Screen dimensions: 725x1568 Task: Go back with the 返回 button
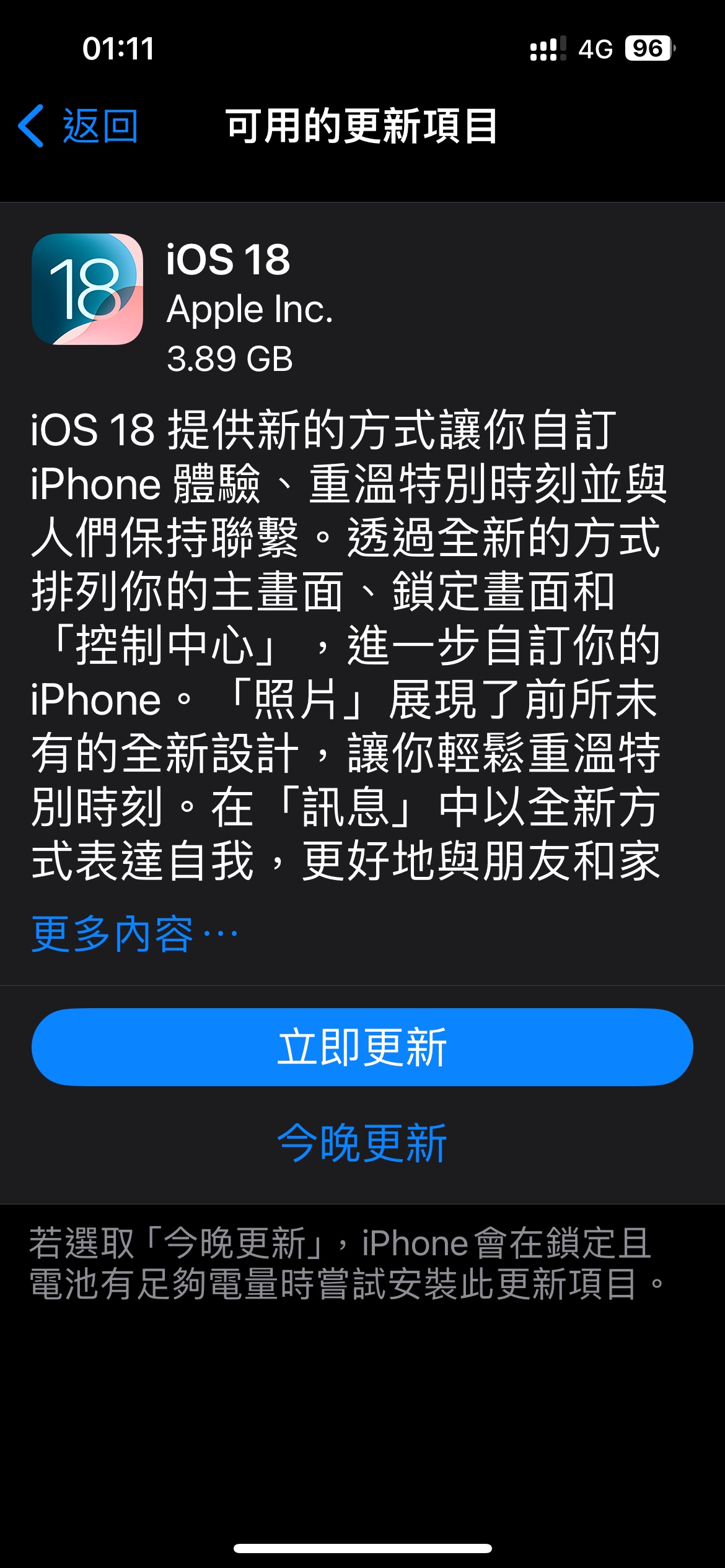(x=79, y=126)
